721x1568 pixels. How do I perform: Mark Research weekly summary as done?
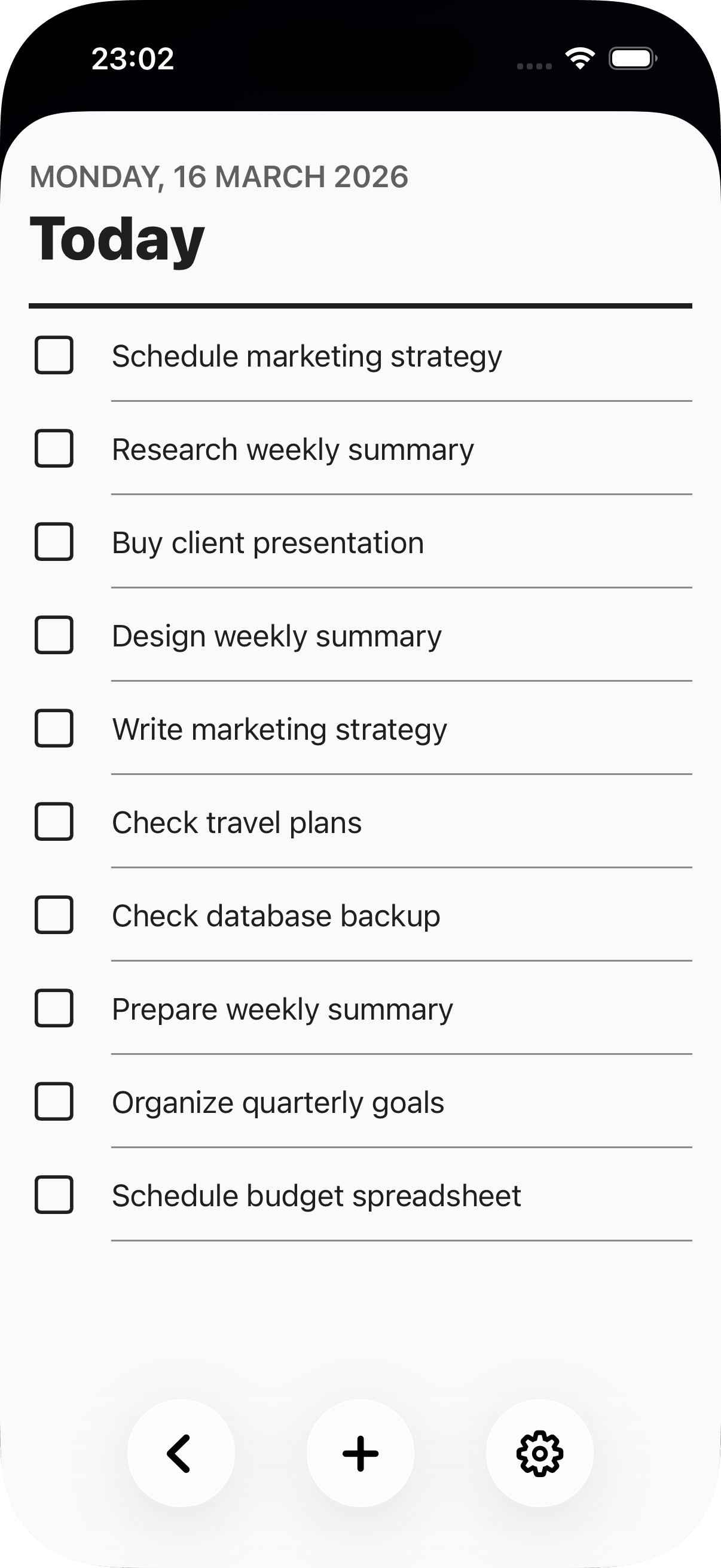[54, 449]
